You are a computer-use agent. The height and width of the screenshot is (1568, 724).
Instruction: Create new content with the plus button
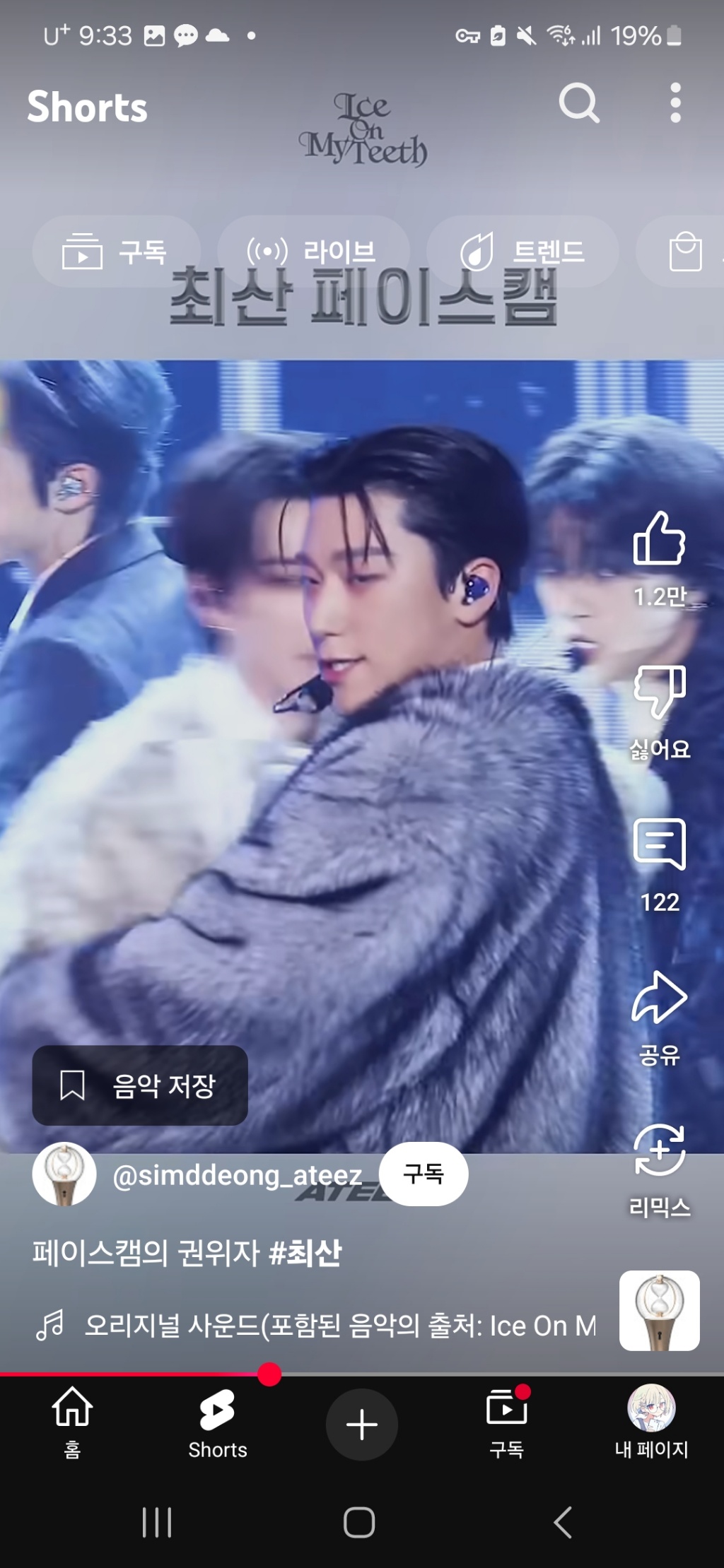point(361,1425)
